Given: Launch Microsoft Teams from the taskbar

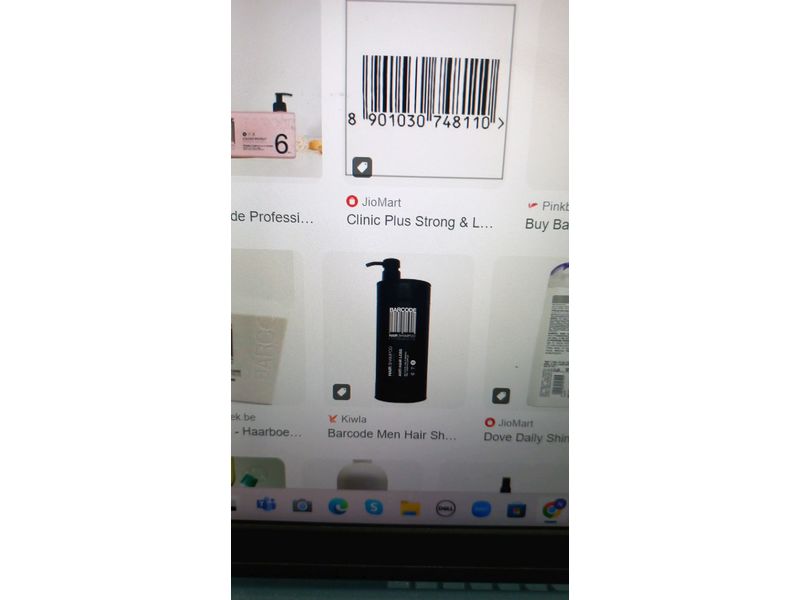Looking at the screenshot, I should tap(266, 506).
